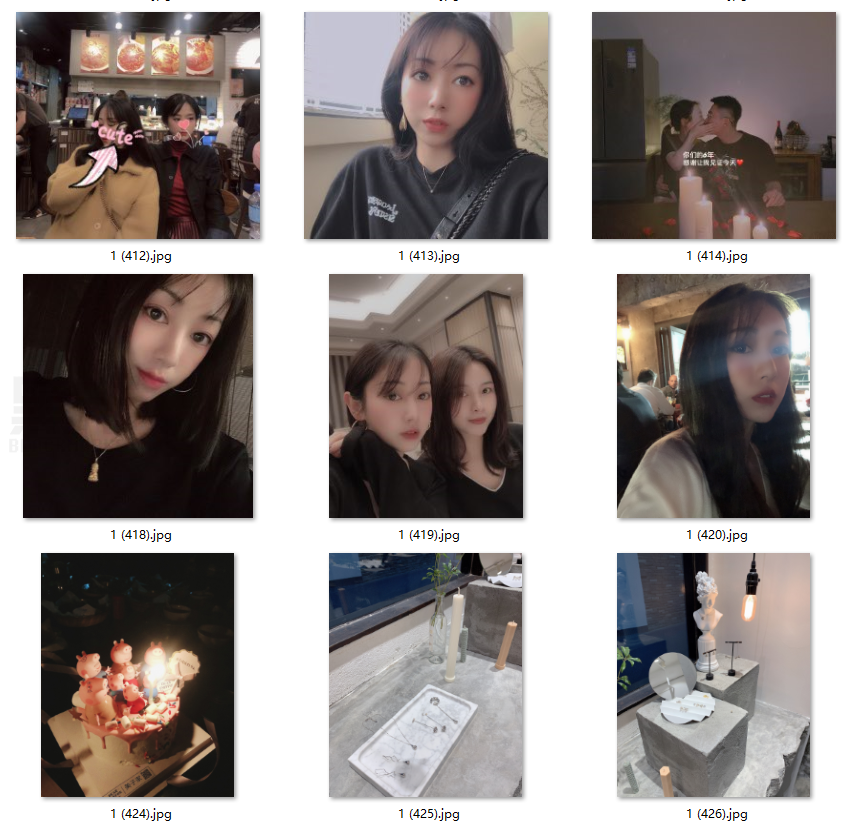This screenshot has height=827, width=855.
Task: Open thumbnail 1 (419).jpg
Action: point(426,396)
